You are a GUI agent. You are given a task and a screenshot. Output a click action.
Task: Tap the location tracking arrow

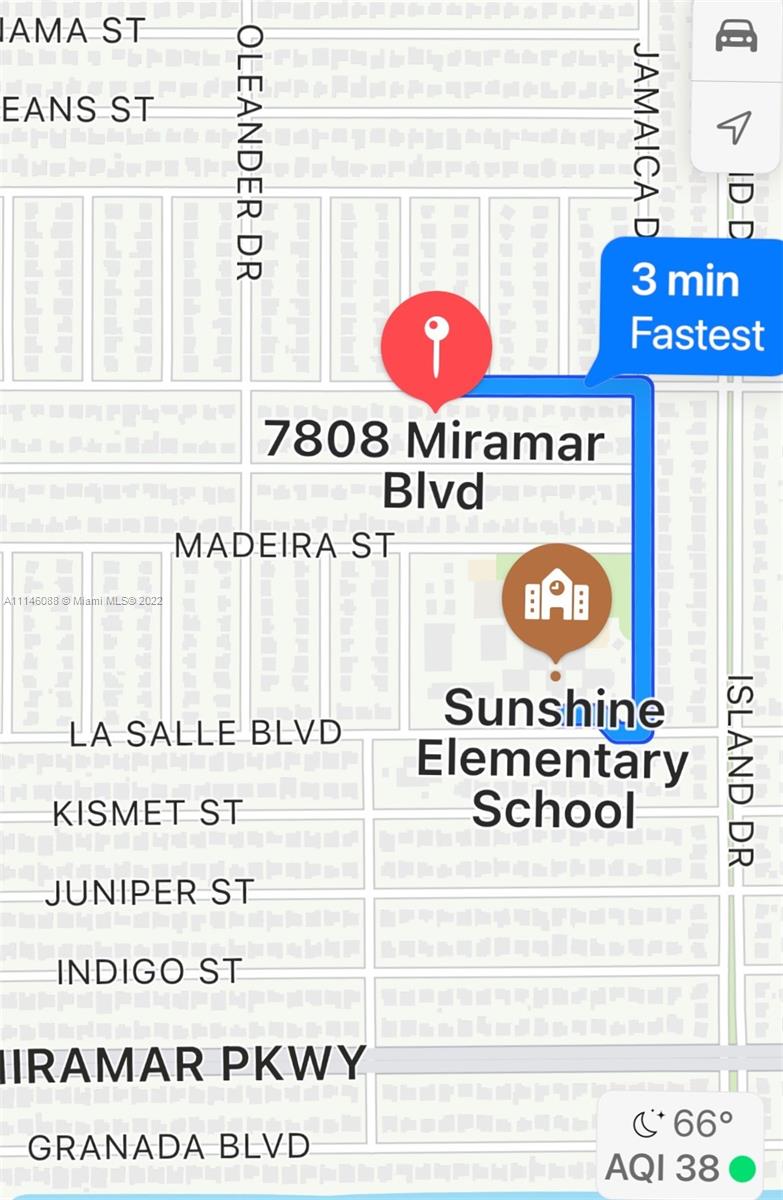pos(735,127)
